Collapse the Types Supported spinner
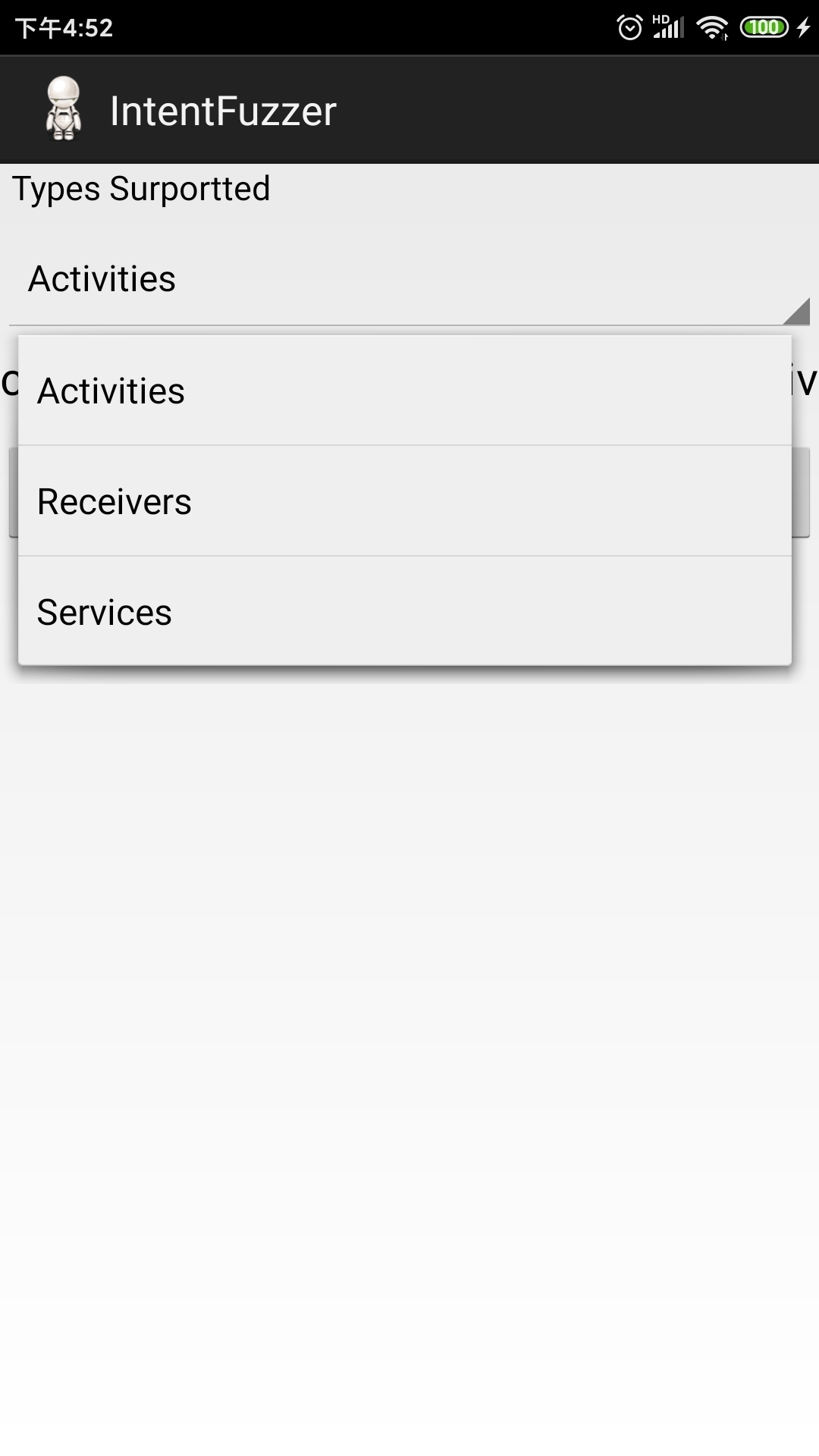 (408, 280)
